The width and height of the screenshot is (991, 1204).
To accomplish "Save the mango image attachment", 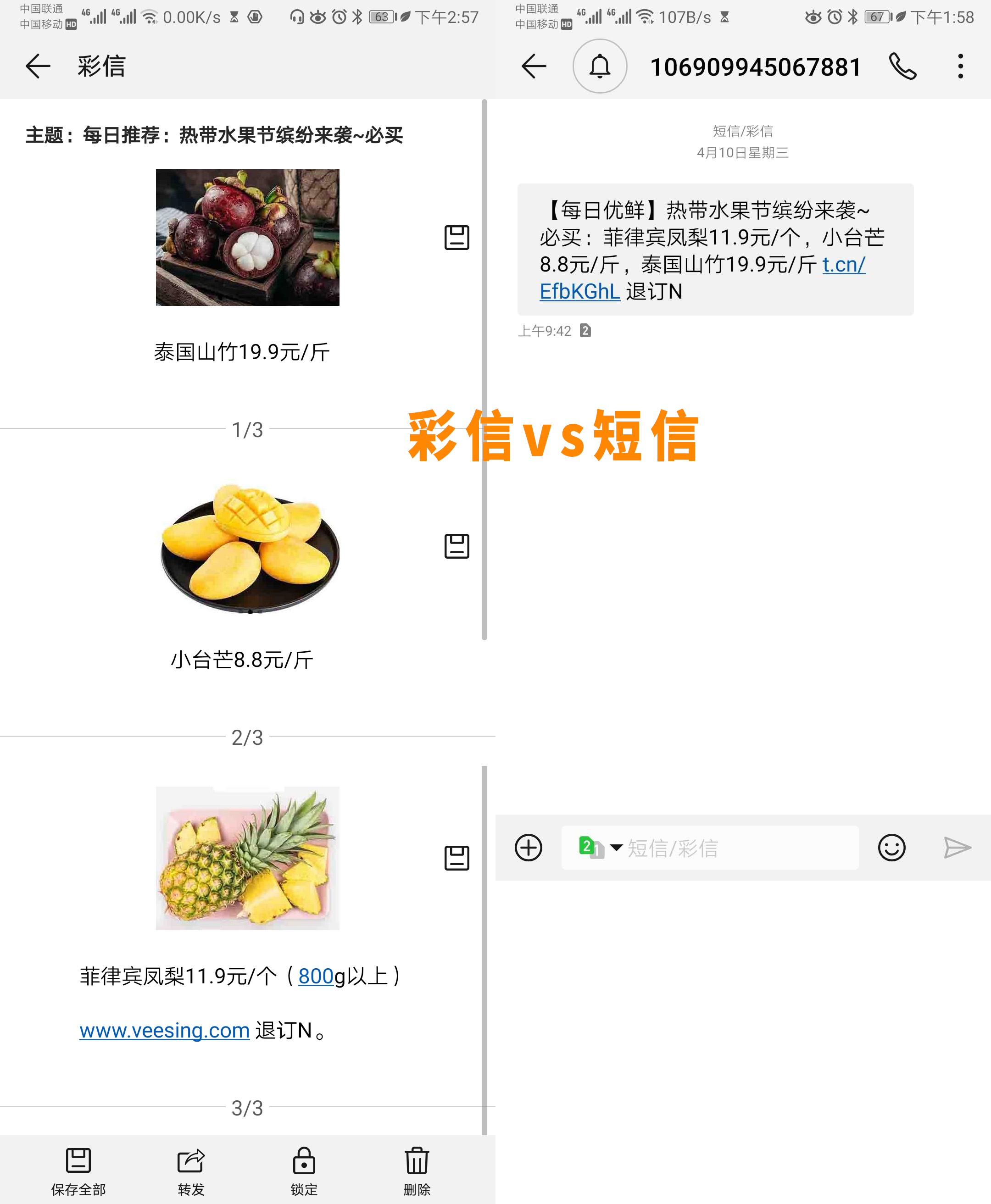I will (x=457, y=547).
